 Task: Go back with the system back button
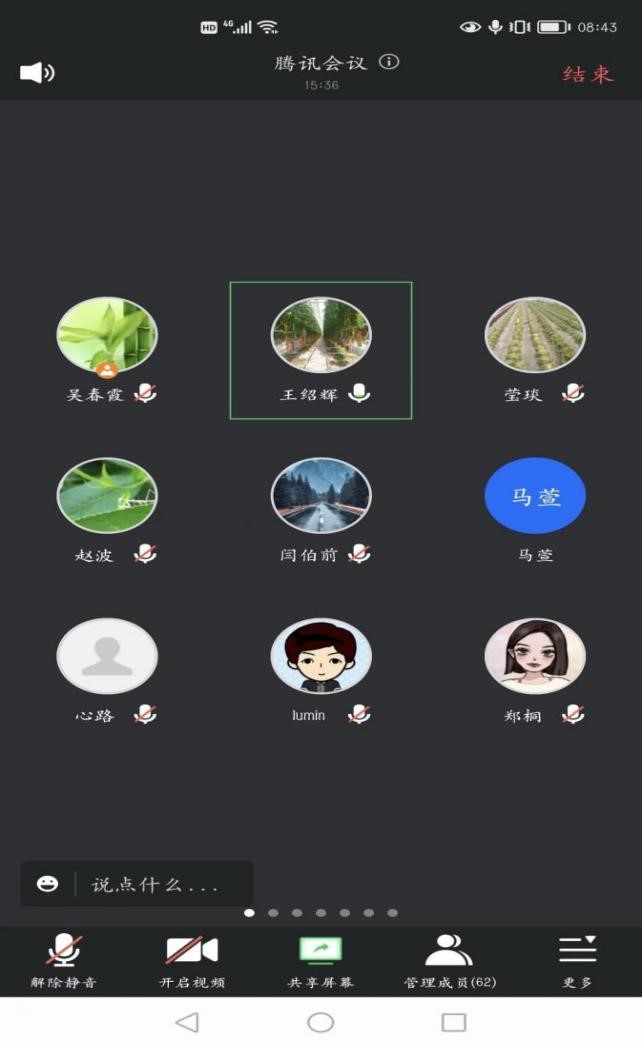point(186,1022)
